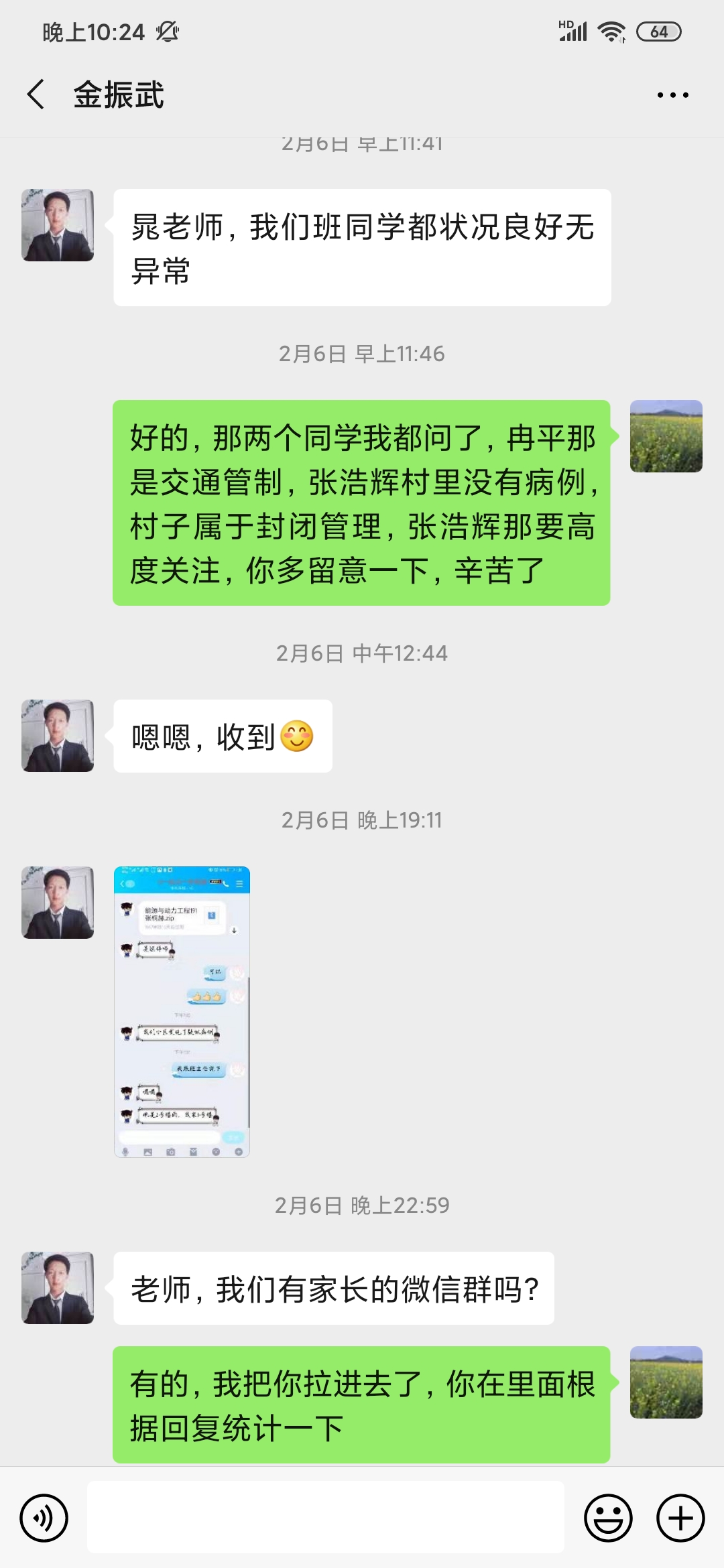Open my own avatar beside 好的，那两个同学 message
The width and height of the screenshot is (724, 1568).
click(x=666, y=436)
